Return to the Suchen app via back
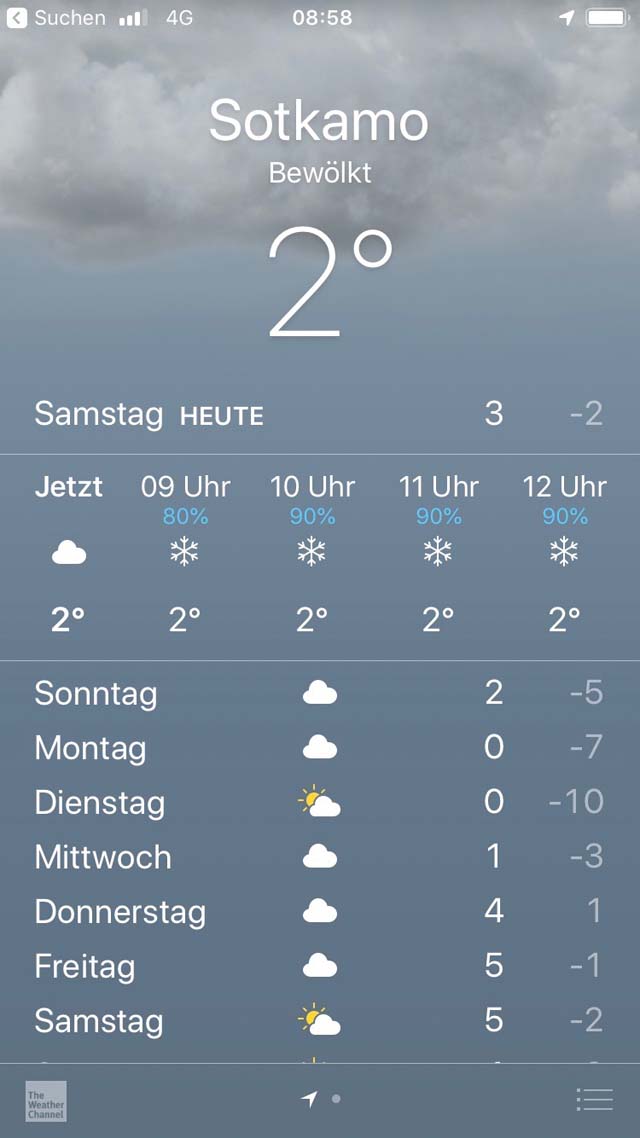 tap(56, 17)
